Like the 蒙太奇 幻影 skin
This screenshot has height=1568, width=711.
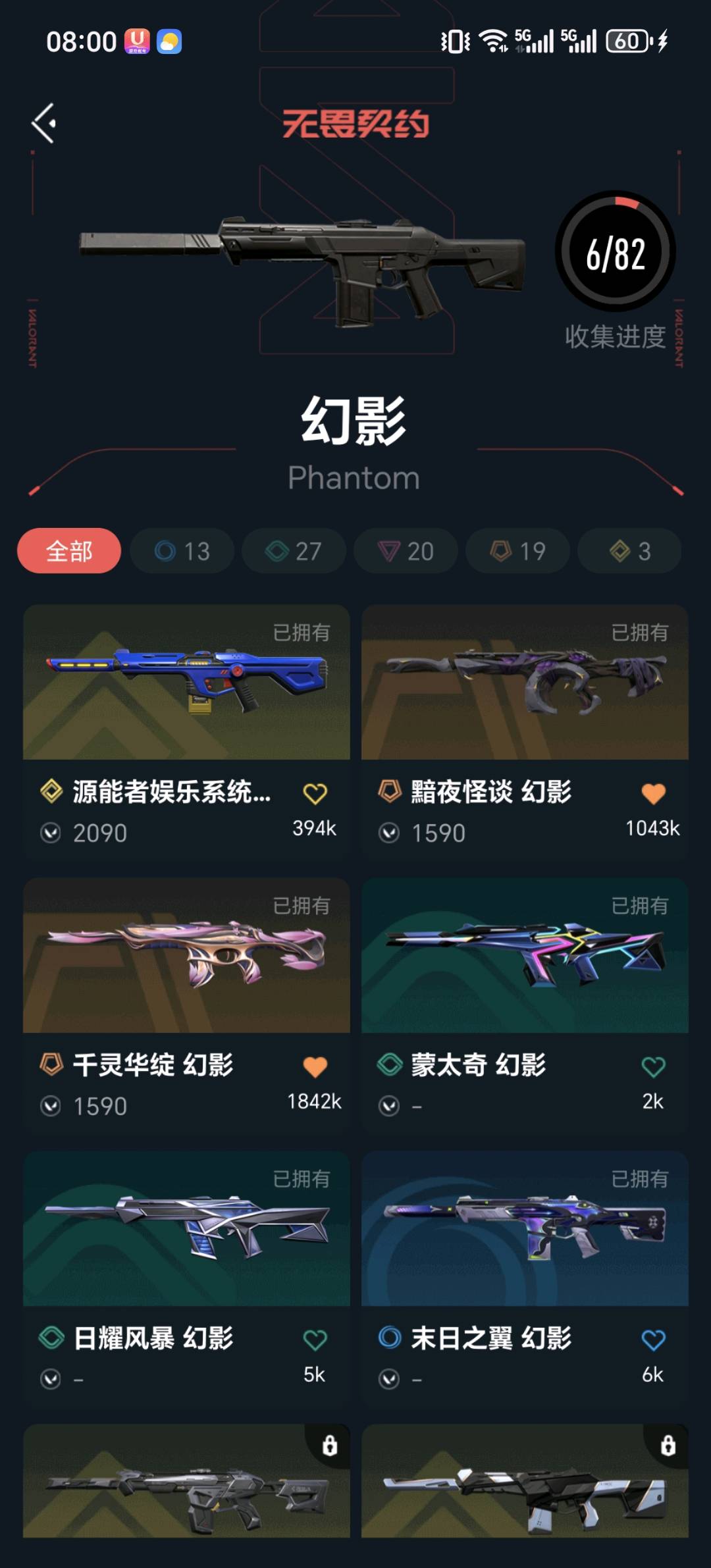pyautogui.click(x=653, y=1067)
